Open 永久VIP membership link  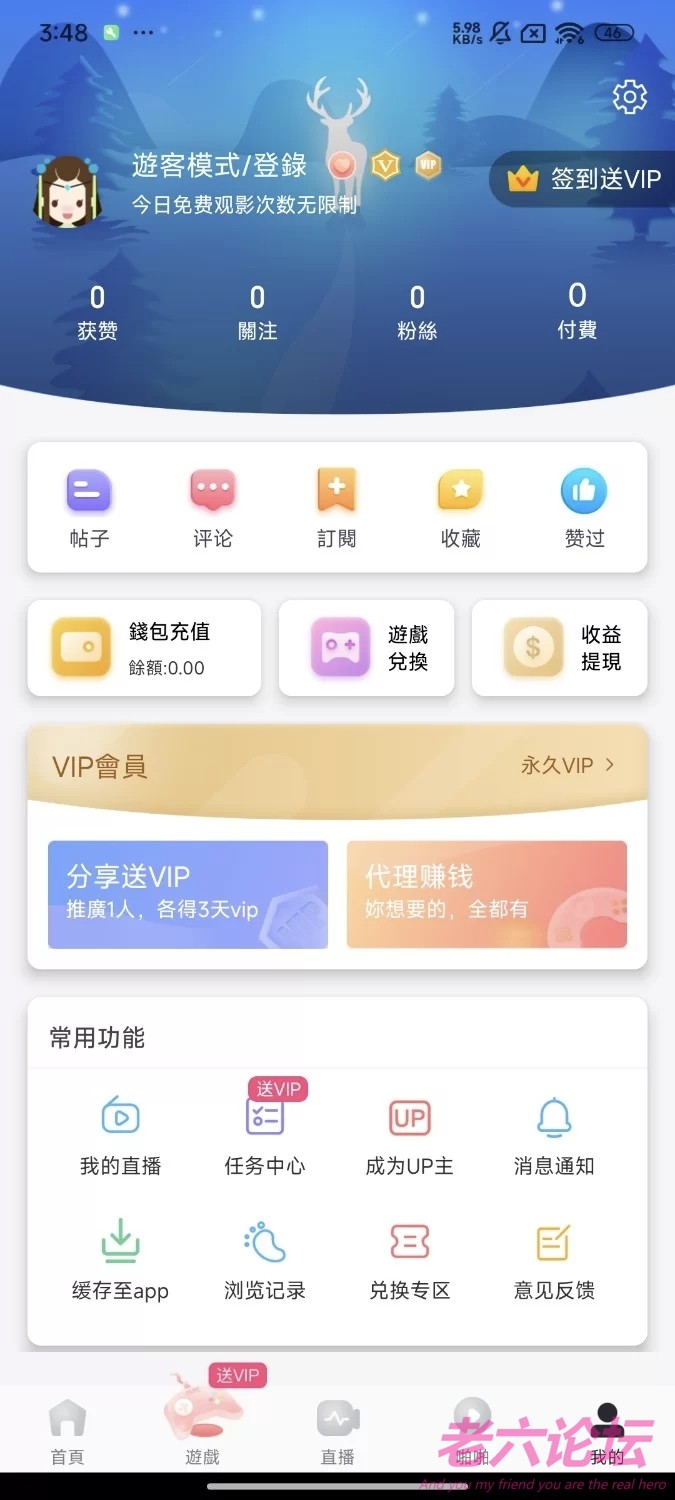[x=567, y=765]
